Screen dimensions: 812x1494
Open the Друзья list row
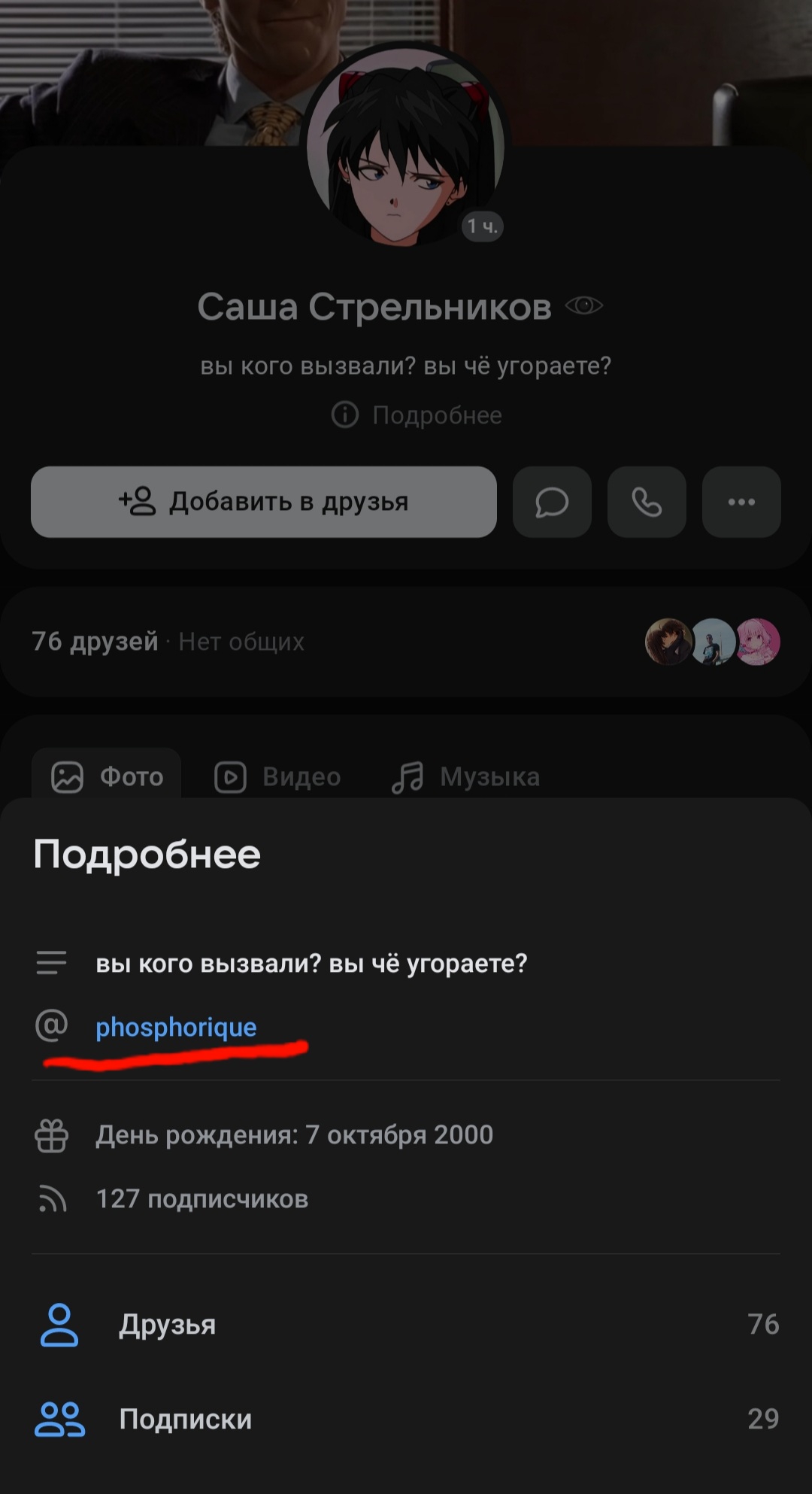point(406,1324)
